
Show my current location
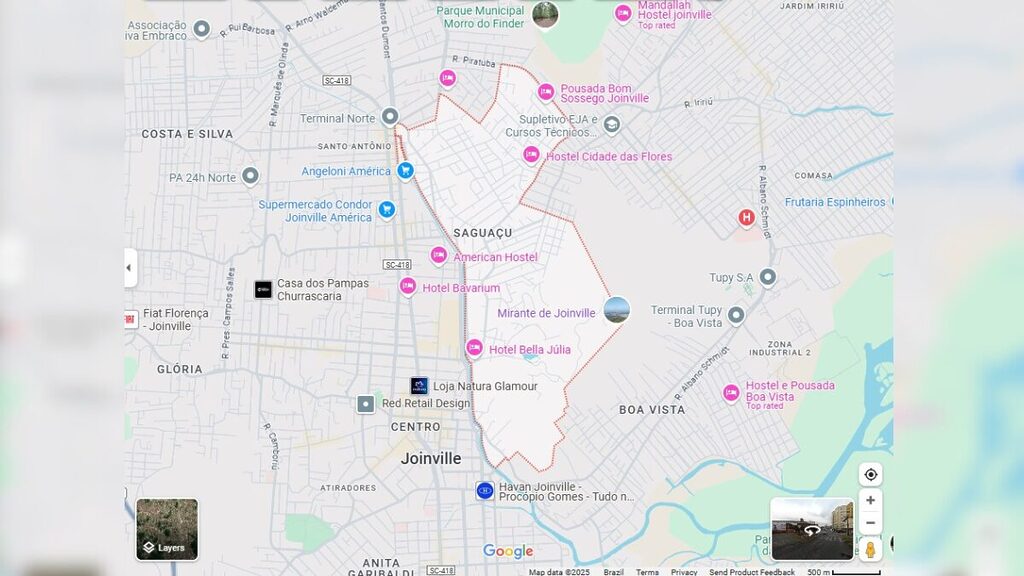coord(870,474)
